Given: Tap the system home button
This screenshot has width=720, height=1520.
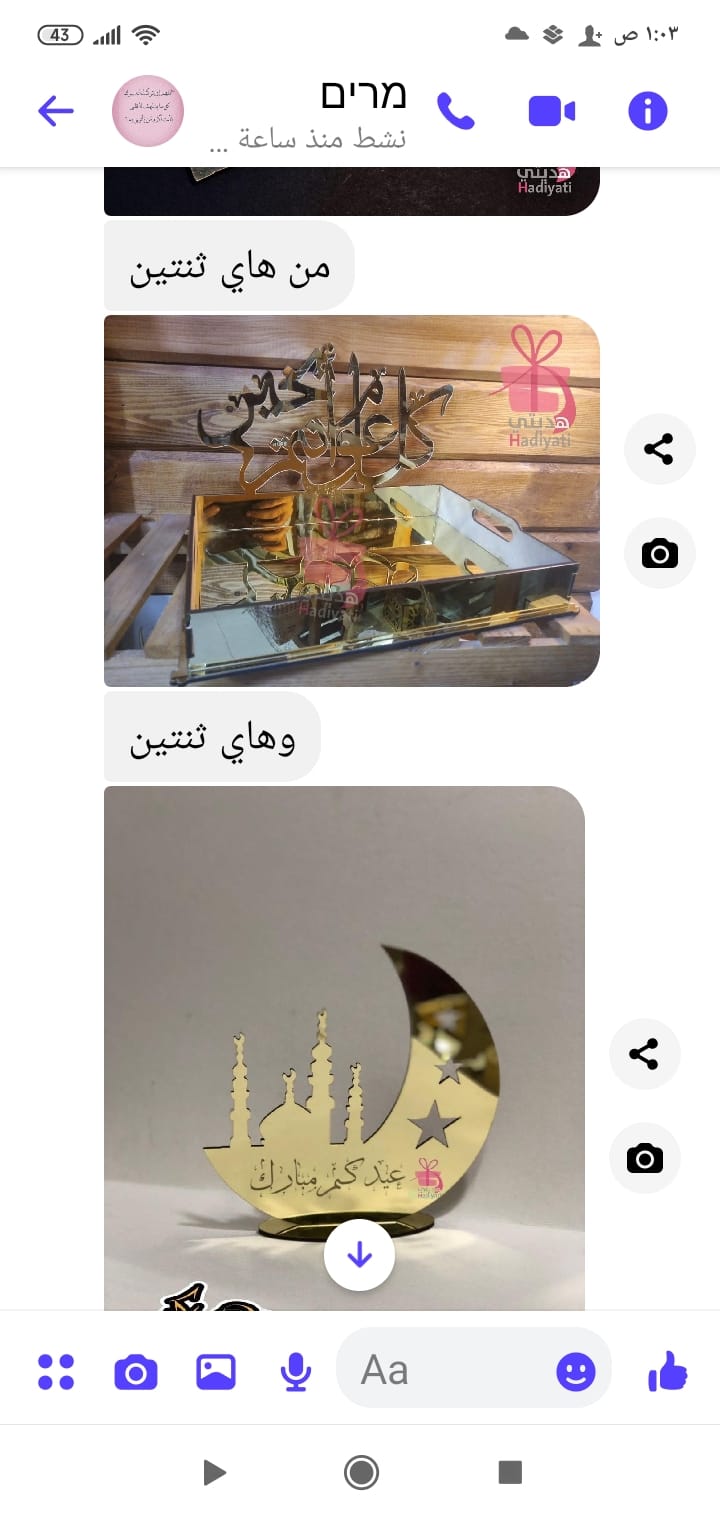Looking at the screenshot, I should [x=360, y=1472].
